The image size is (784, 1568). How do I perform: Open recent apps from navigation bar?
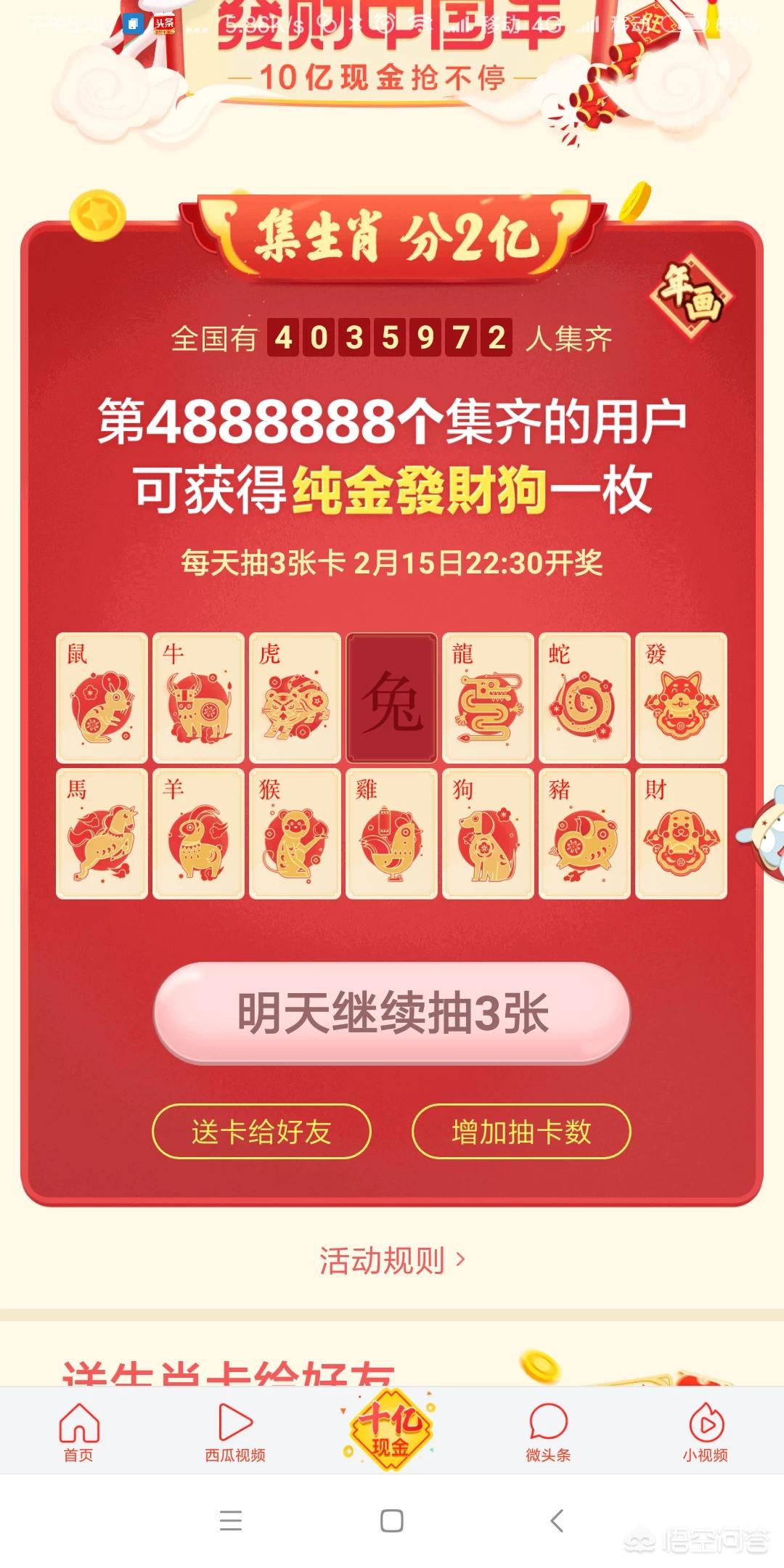(230, 1520)
